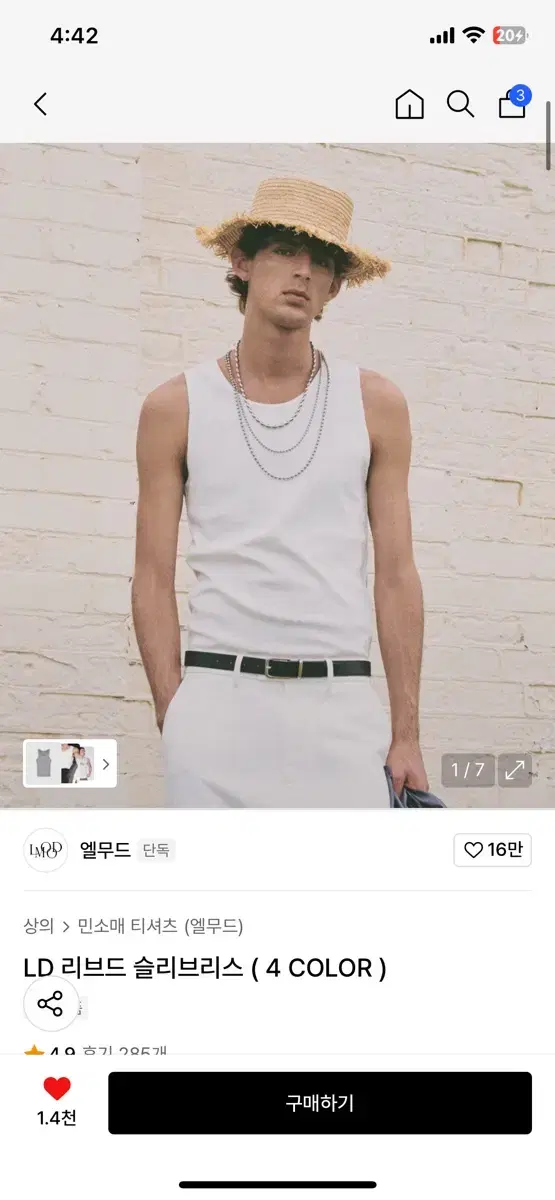
Task: Open the 상의 category breadcrumb
Action: pos(39,926)
